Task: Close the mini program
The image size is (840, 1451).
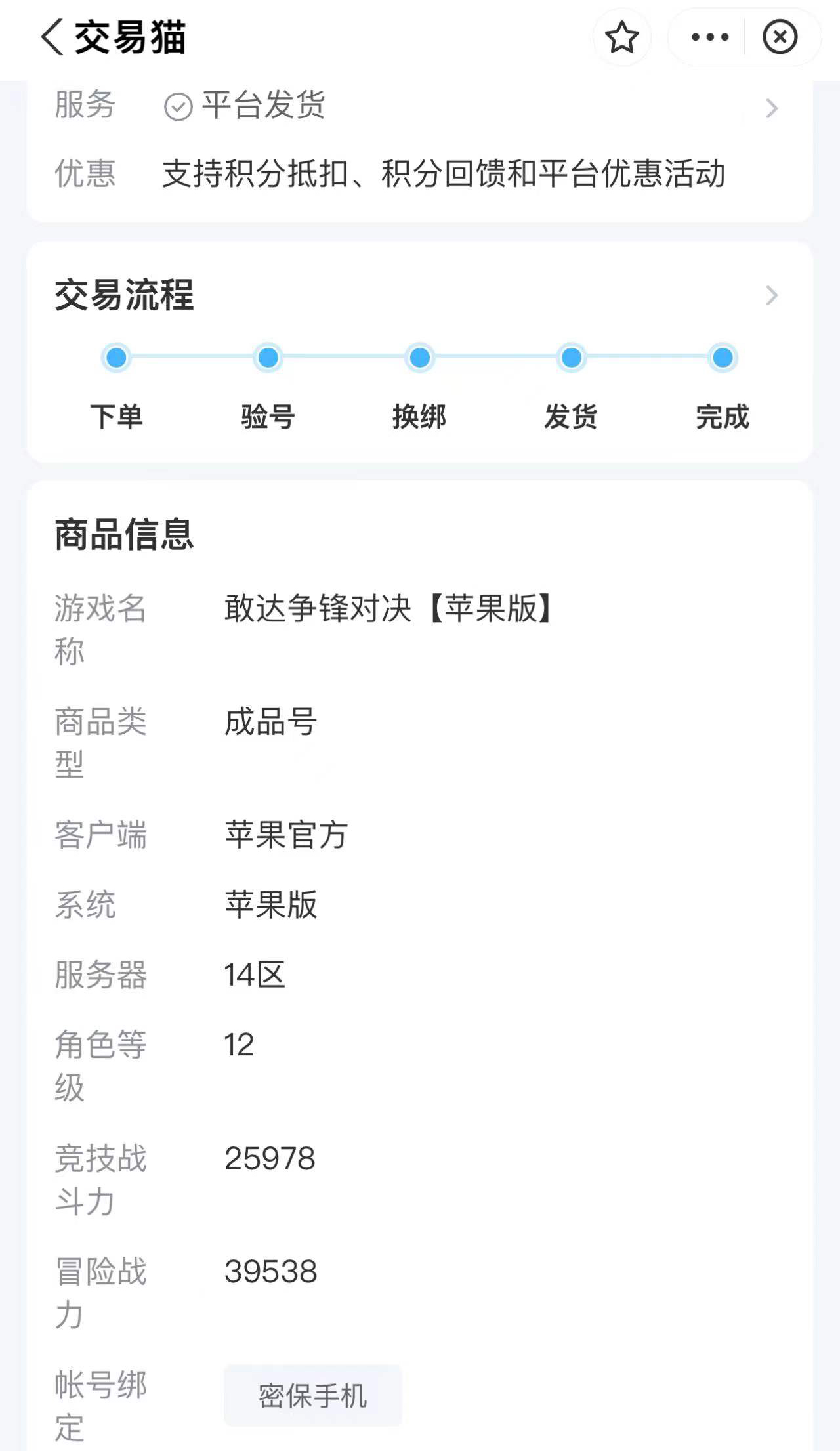Action: point(780,37)
